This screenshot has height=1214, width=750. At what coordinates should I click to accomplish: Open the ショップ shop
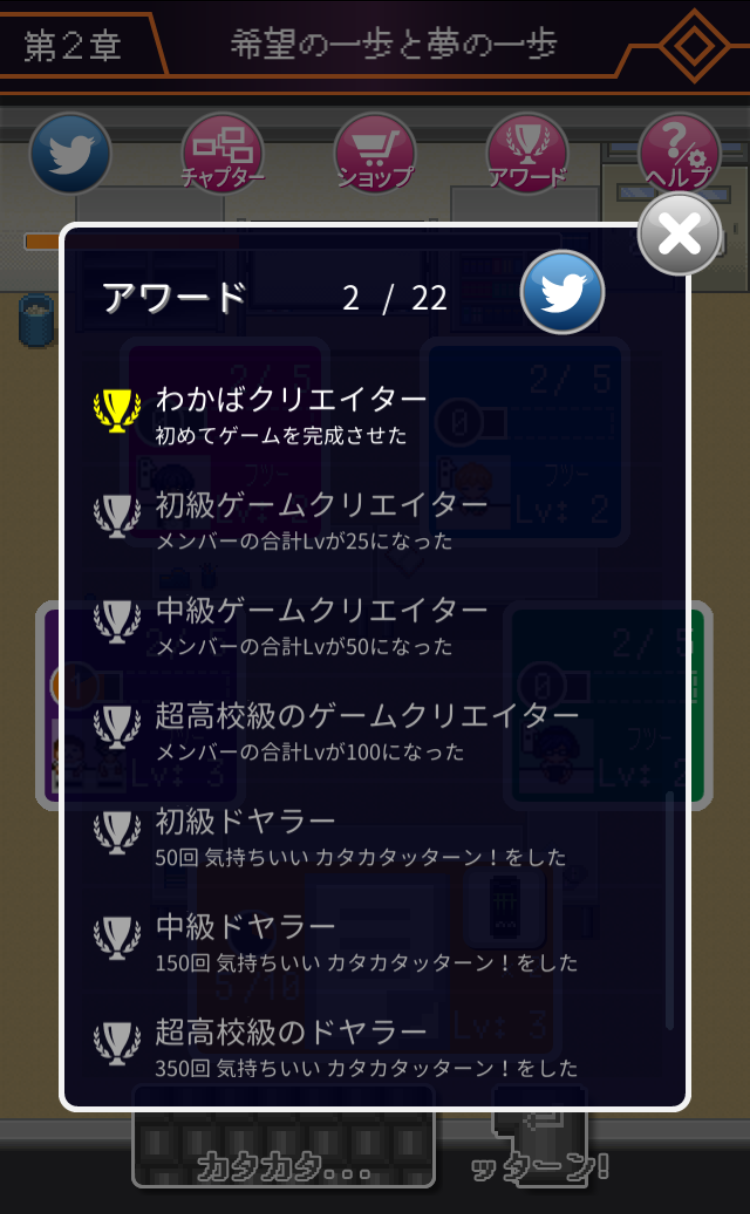click(375, 154)
